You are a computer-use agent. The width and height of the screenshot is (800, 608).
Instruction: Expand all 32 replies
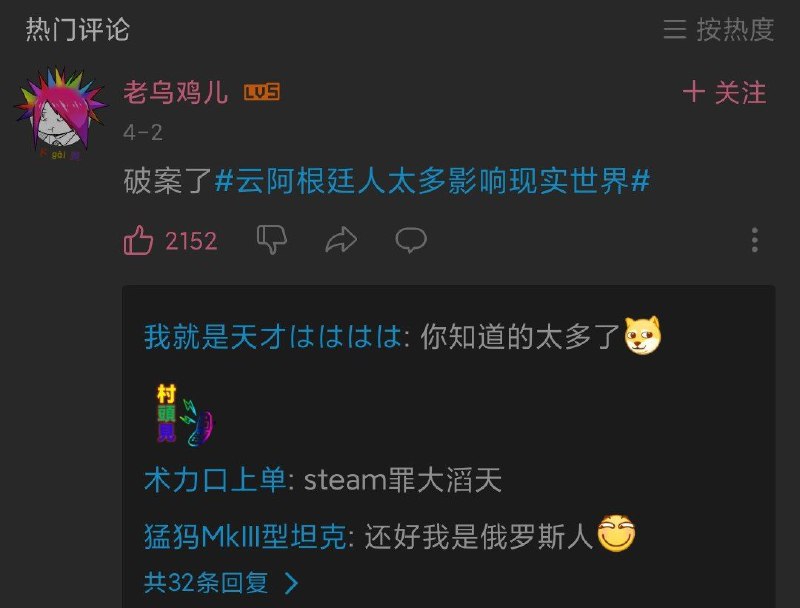221,582
